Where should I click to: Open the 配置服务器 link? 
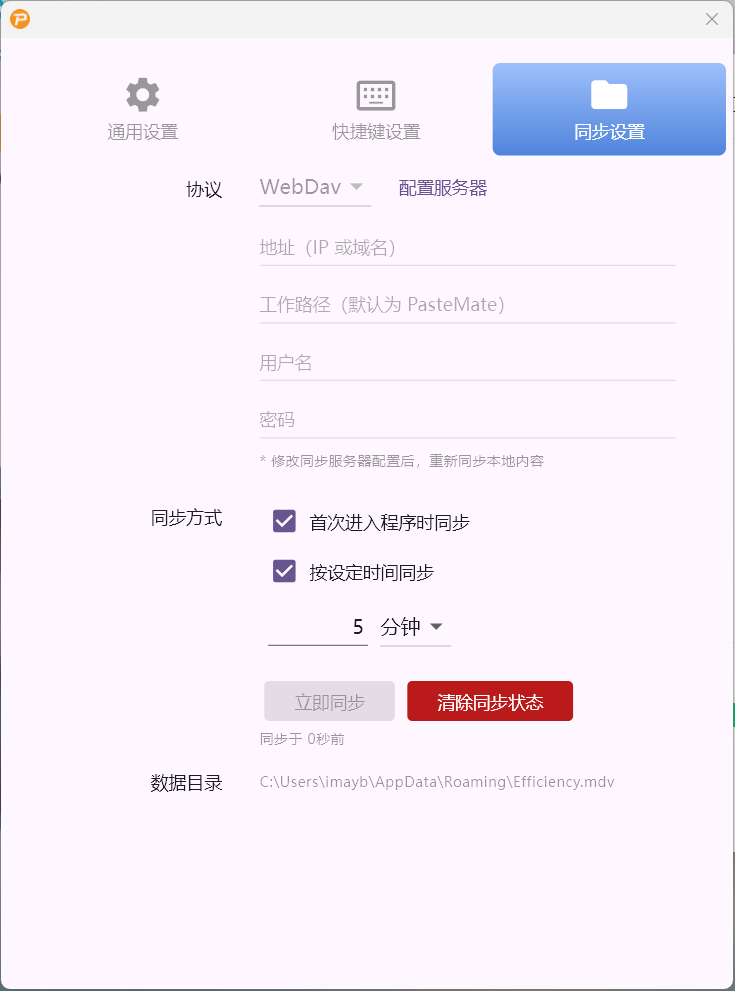tap(443, 188)
